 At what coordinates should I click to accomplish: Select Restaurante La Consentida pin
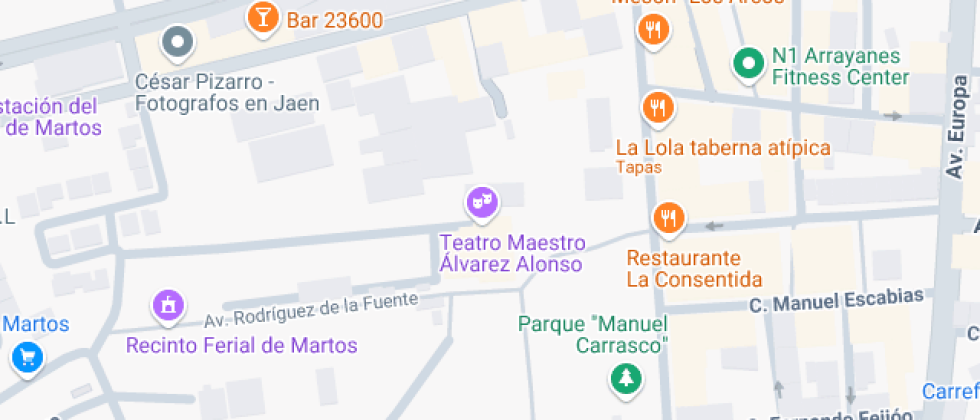[668, 217]
